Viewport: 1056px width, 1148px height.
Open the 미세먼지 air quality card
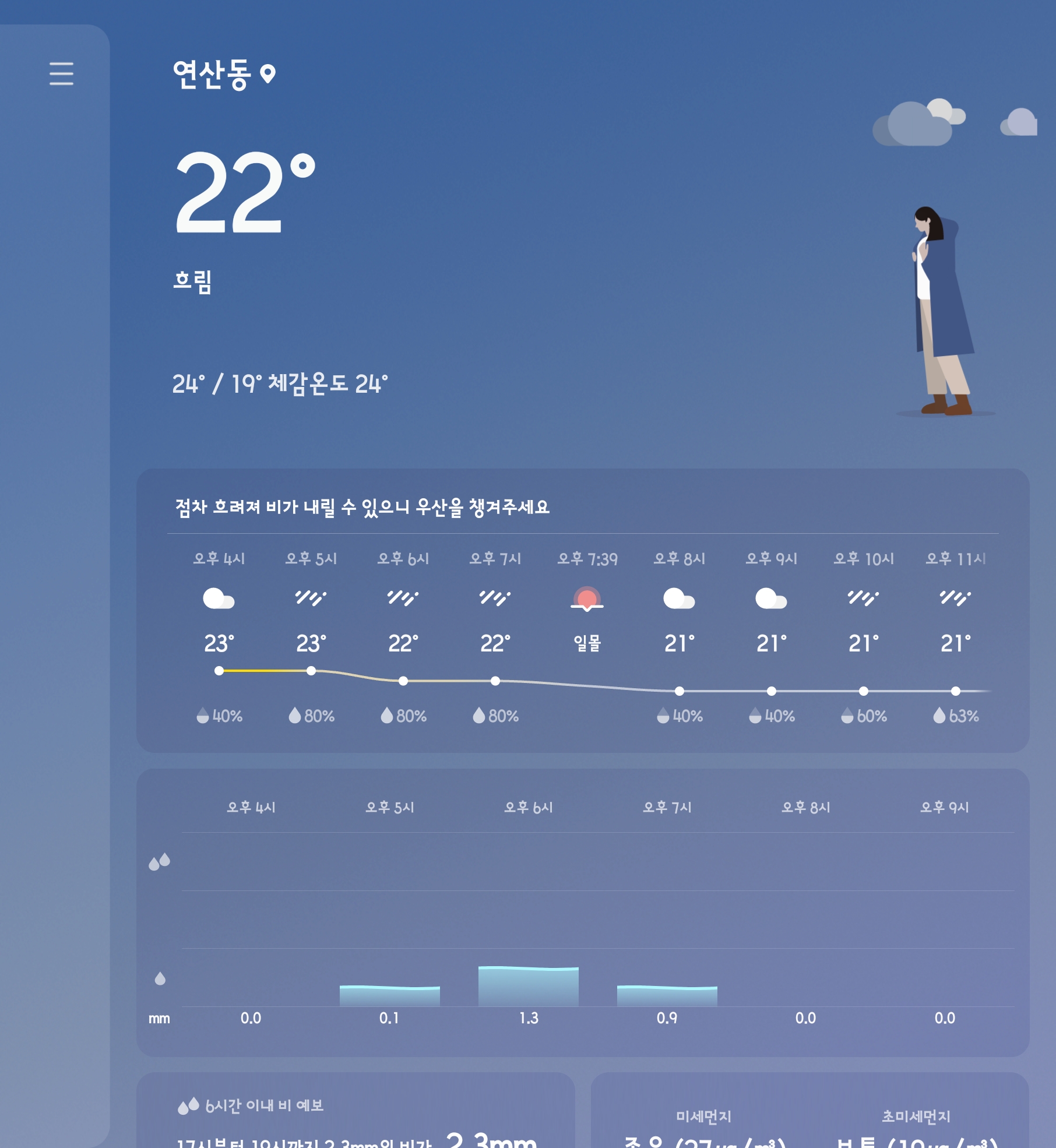click(x=810, y=1111)
